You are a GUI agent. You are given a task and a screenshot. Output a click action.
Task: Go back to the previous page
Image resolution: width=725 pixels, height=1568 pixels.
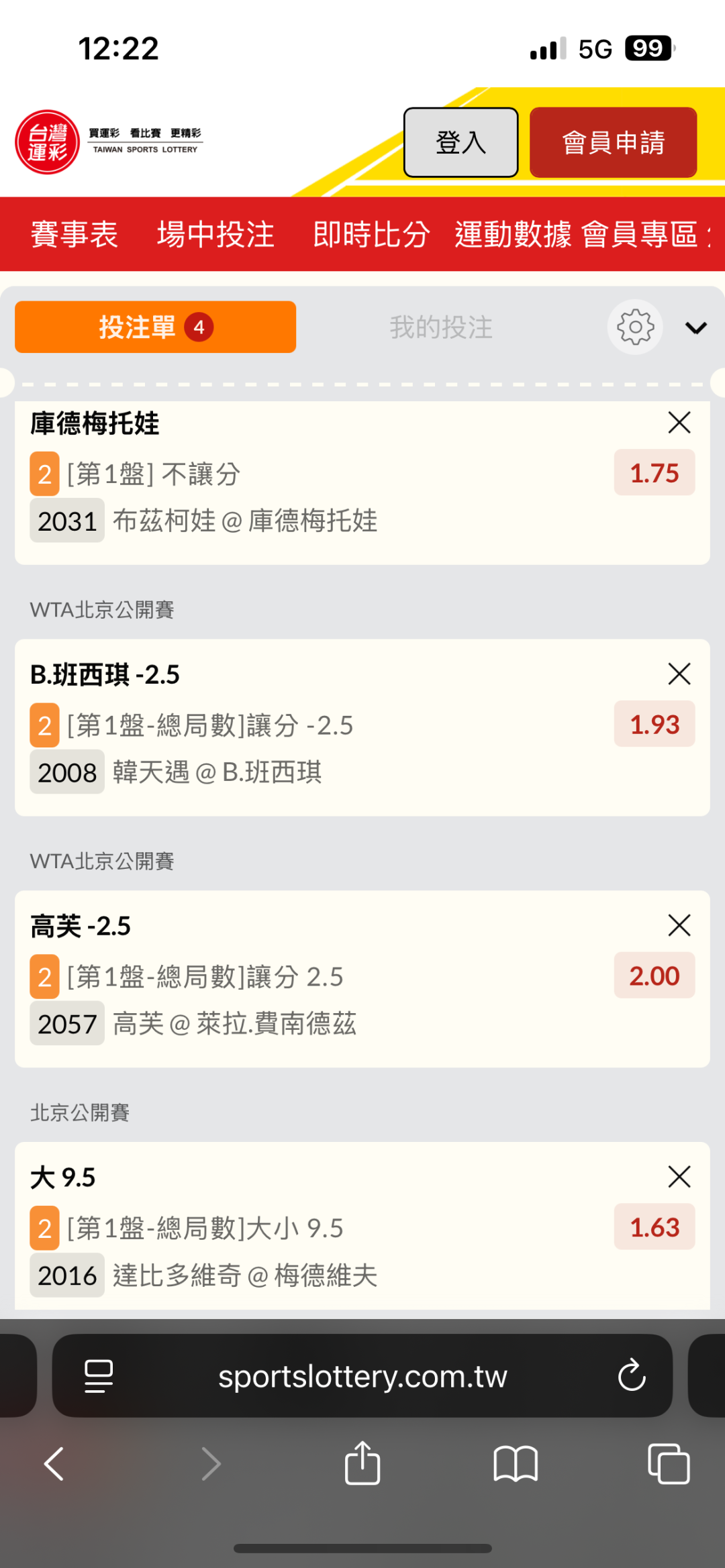pyautogui.click(x=54, y=1463)
